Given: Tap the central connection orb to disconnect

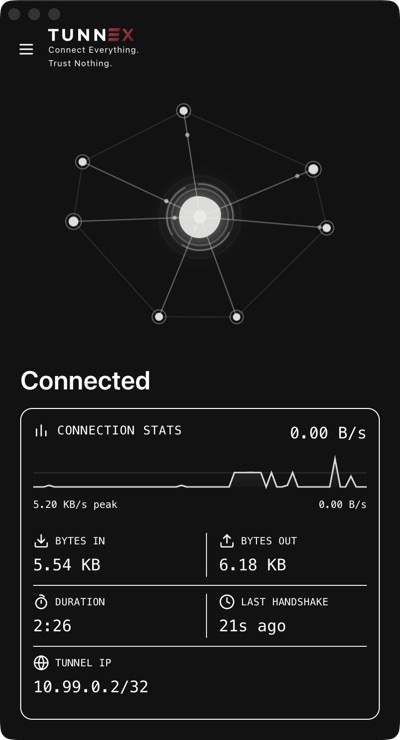Looking at the screenshot, I should (200, 217).
